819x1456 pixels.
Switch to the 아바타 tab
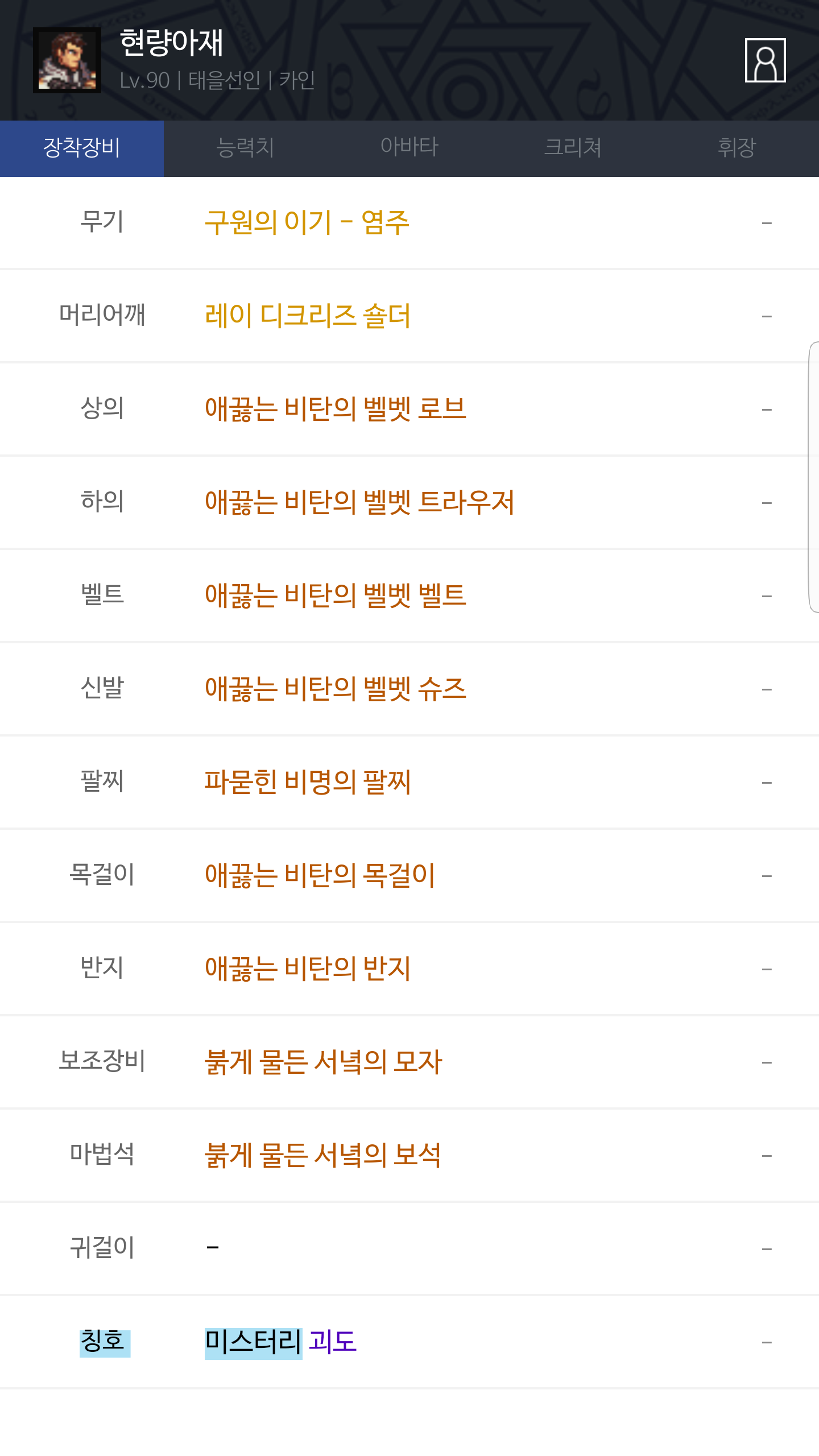[x=409, y=148]
